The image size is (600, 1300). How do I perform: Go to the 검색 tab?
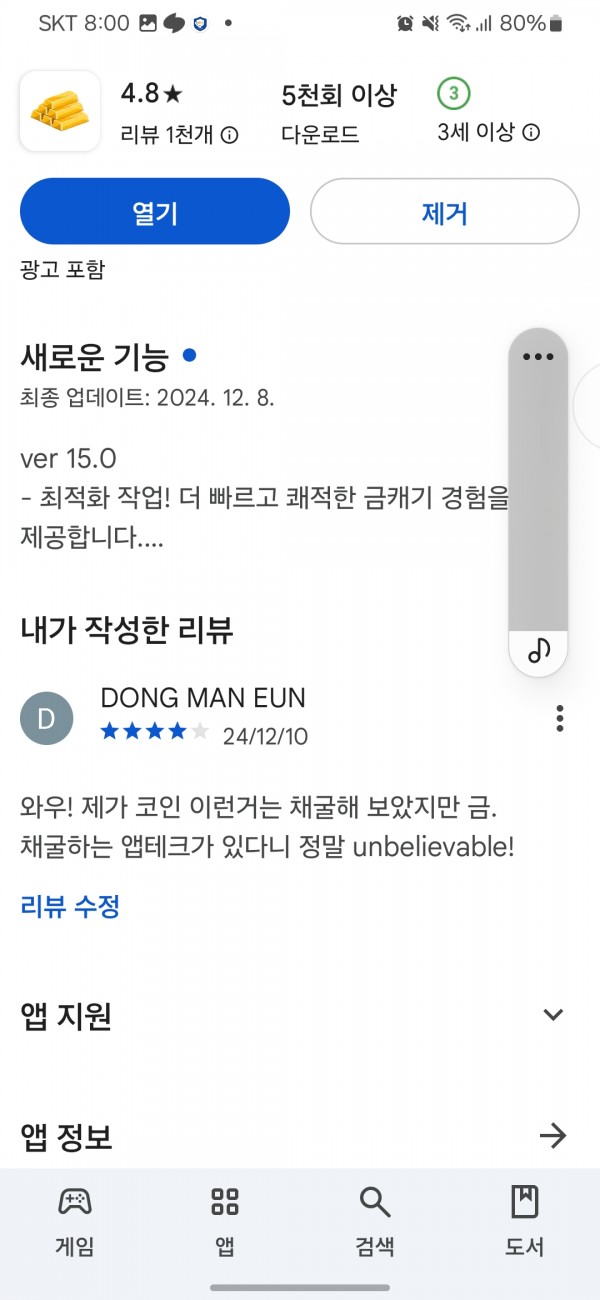point(375,1220)
